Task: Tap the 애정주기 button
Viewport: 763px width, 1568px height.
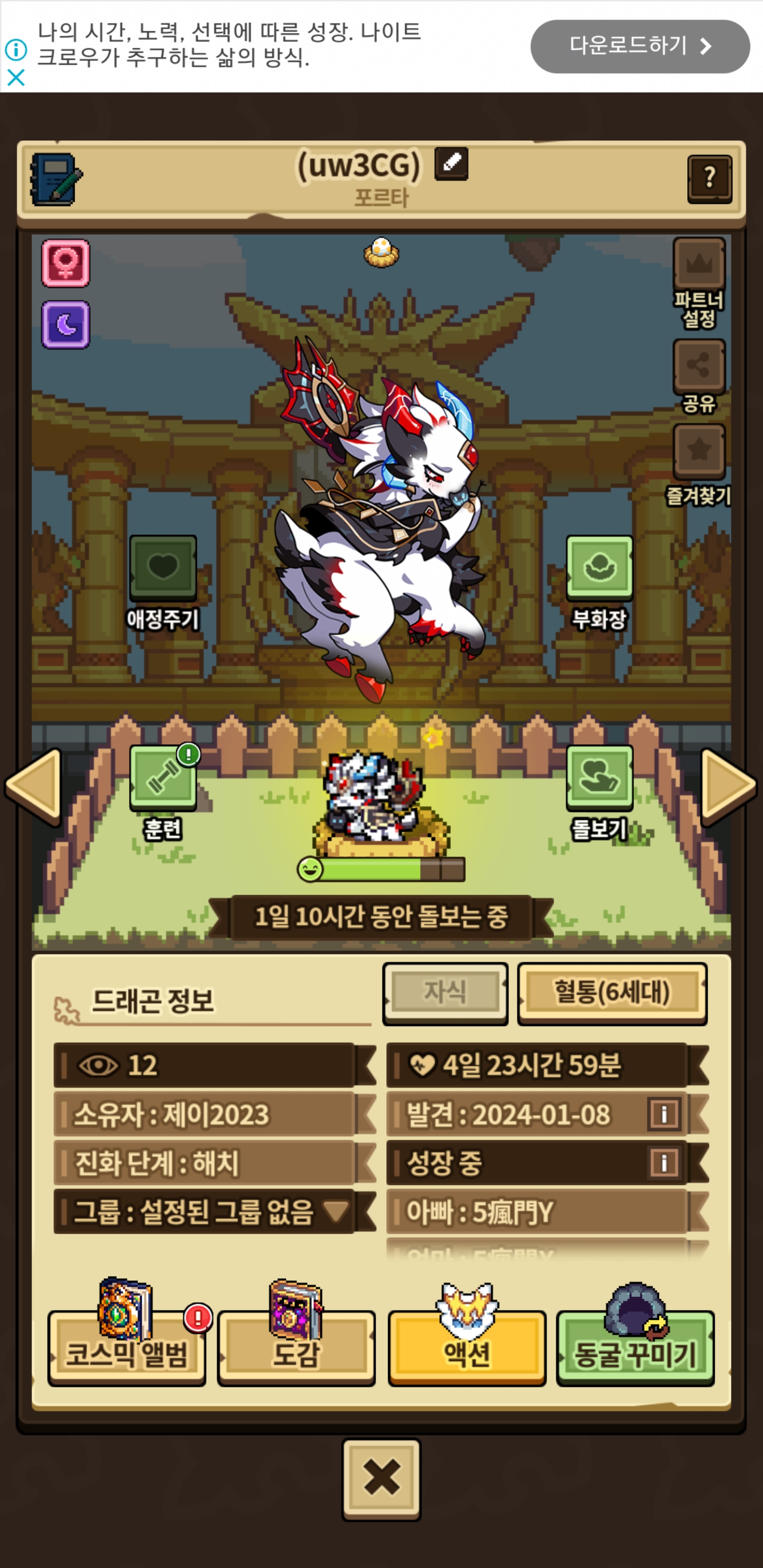Action: click(163, 583)
